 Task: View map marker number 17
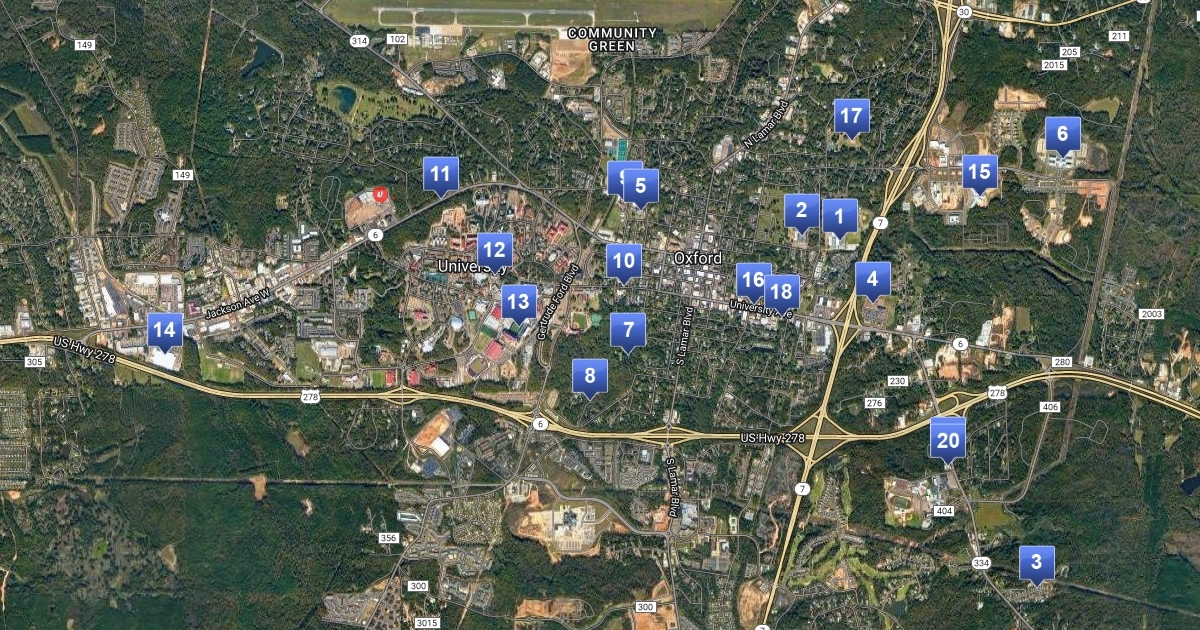[851, 116]
